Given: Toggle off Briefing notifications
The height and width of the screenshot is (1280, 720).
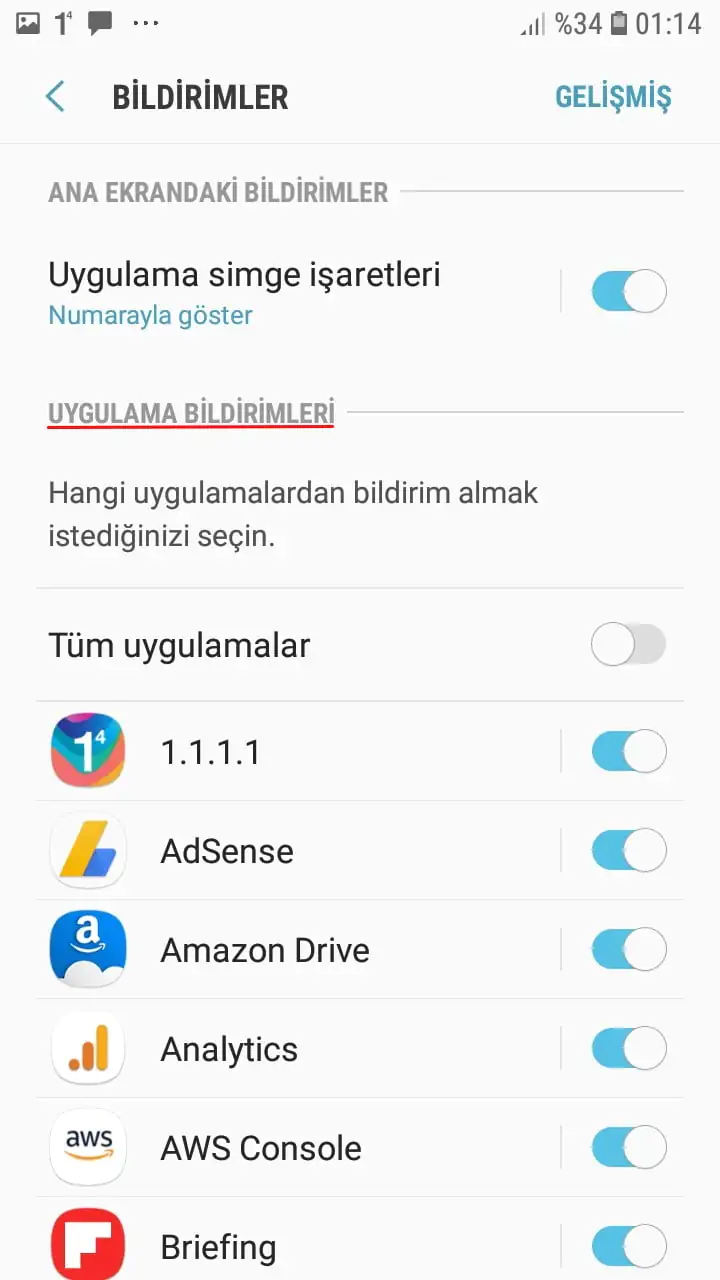Looking at the screenshot, I should (628, 1247).
